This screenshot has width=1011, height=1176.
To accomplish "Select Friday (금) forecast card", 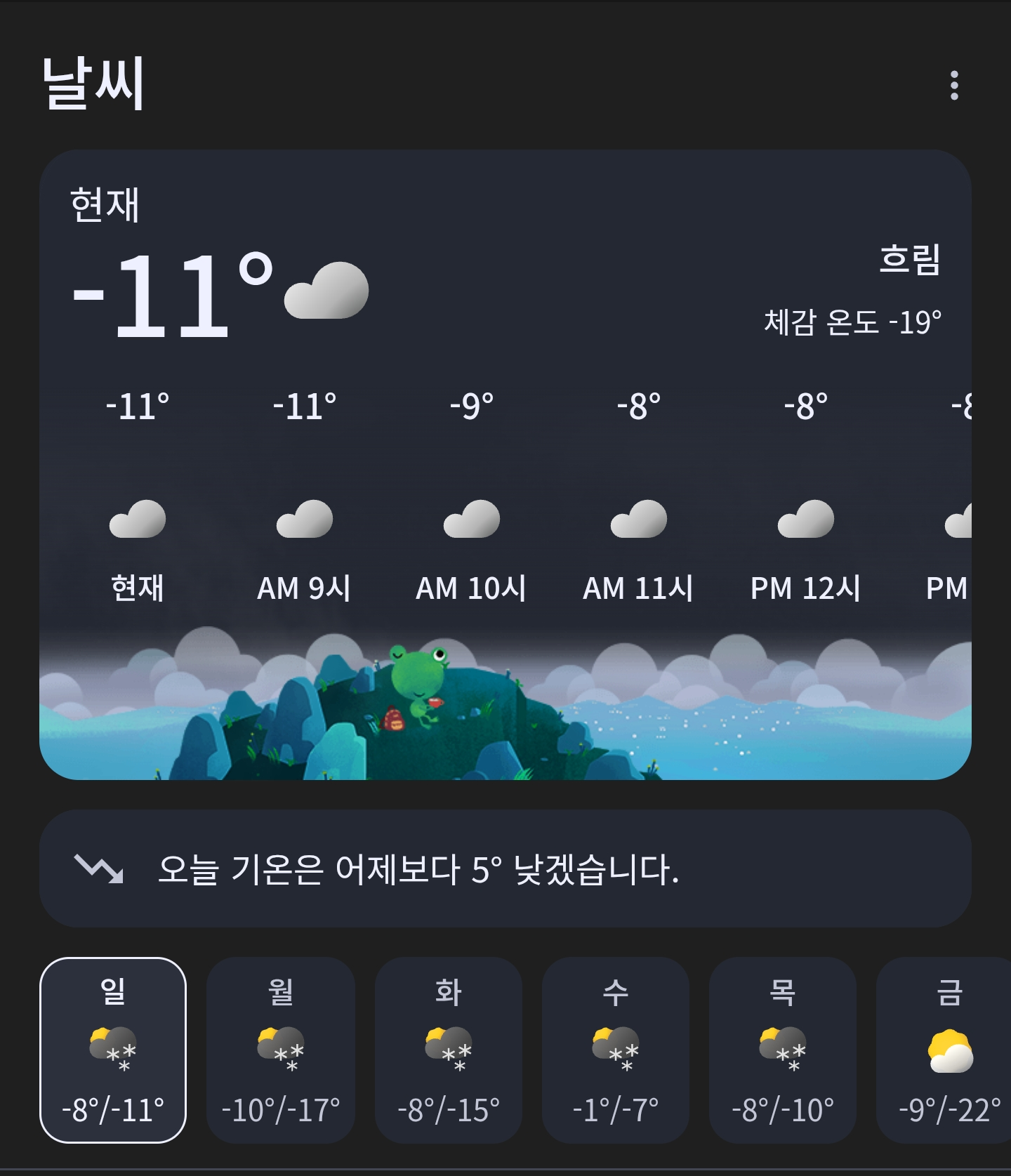I will pyautogui.click(x=948, y=1050).
